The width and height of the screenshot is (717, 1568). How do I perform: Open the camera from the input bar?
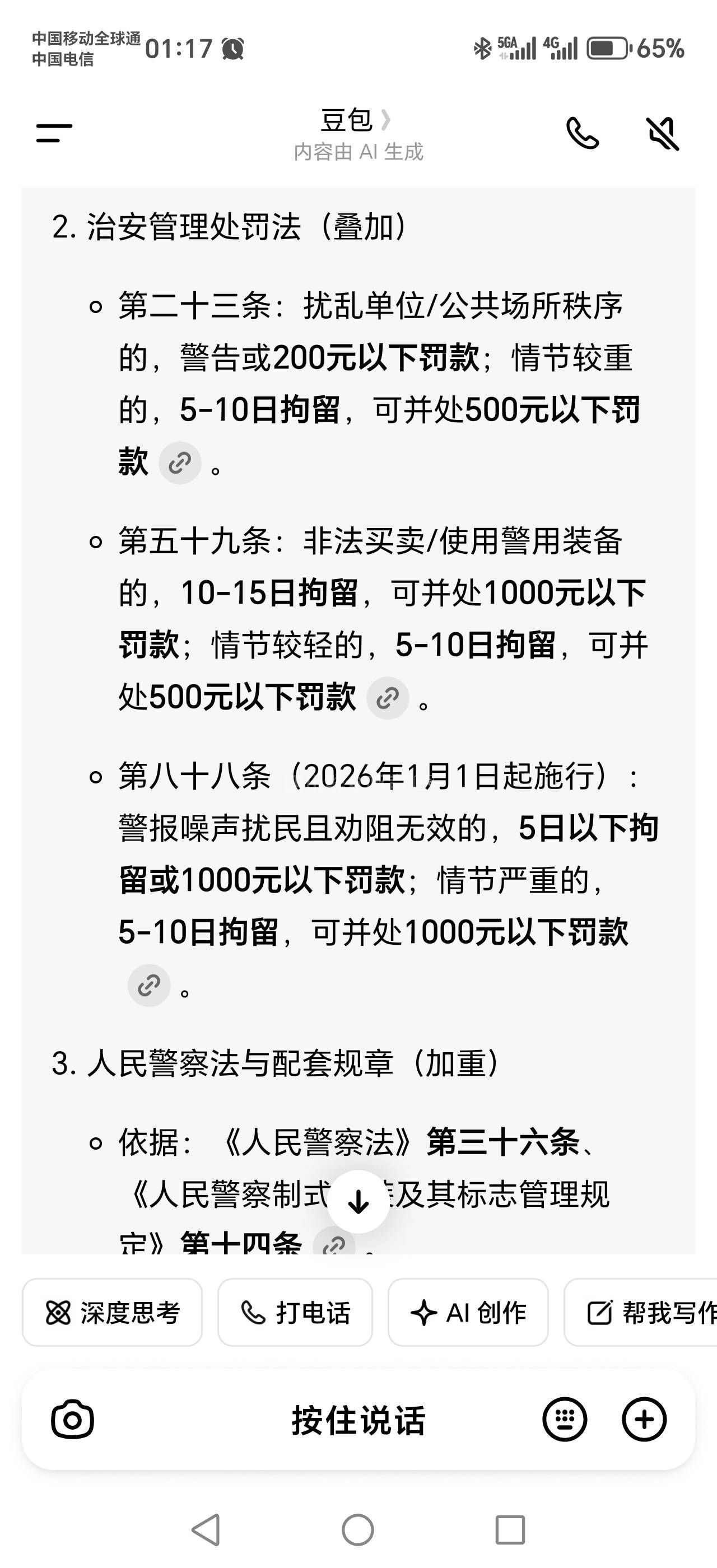coord(72,1420)
